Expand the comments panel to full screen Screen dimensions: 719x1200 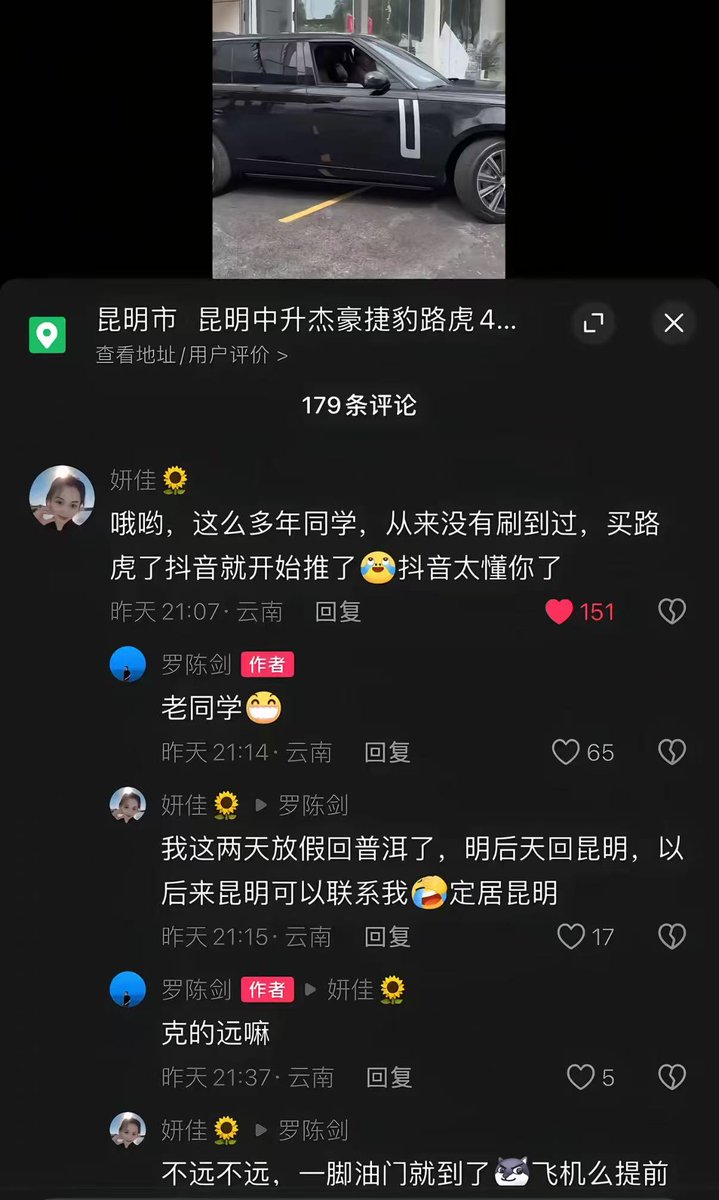[x=593, y=323]
